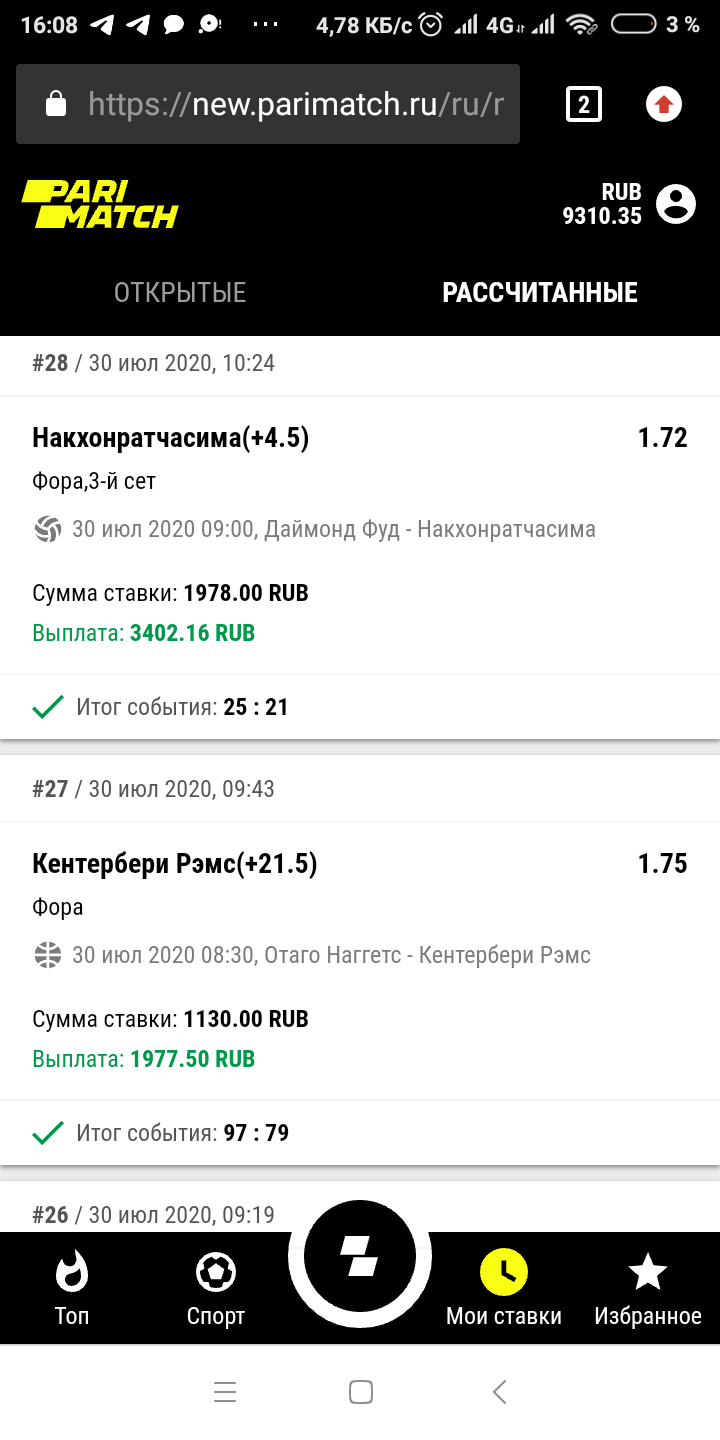720x1440 pixels.
Task: Open the Спорт section
Action: (216, 1290)
